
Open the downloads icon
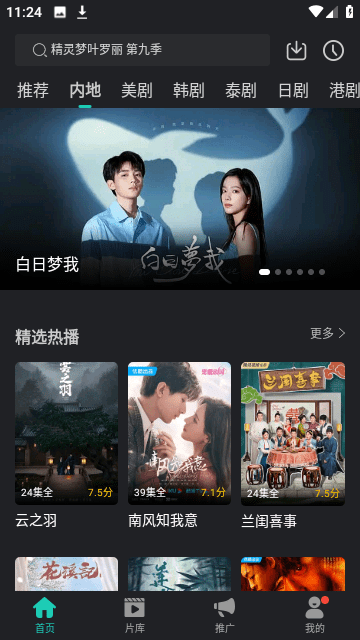[296, 51]
